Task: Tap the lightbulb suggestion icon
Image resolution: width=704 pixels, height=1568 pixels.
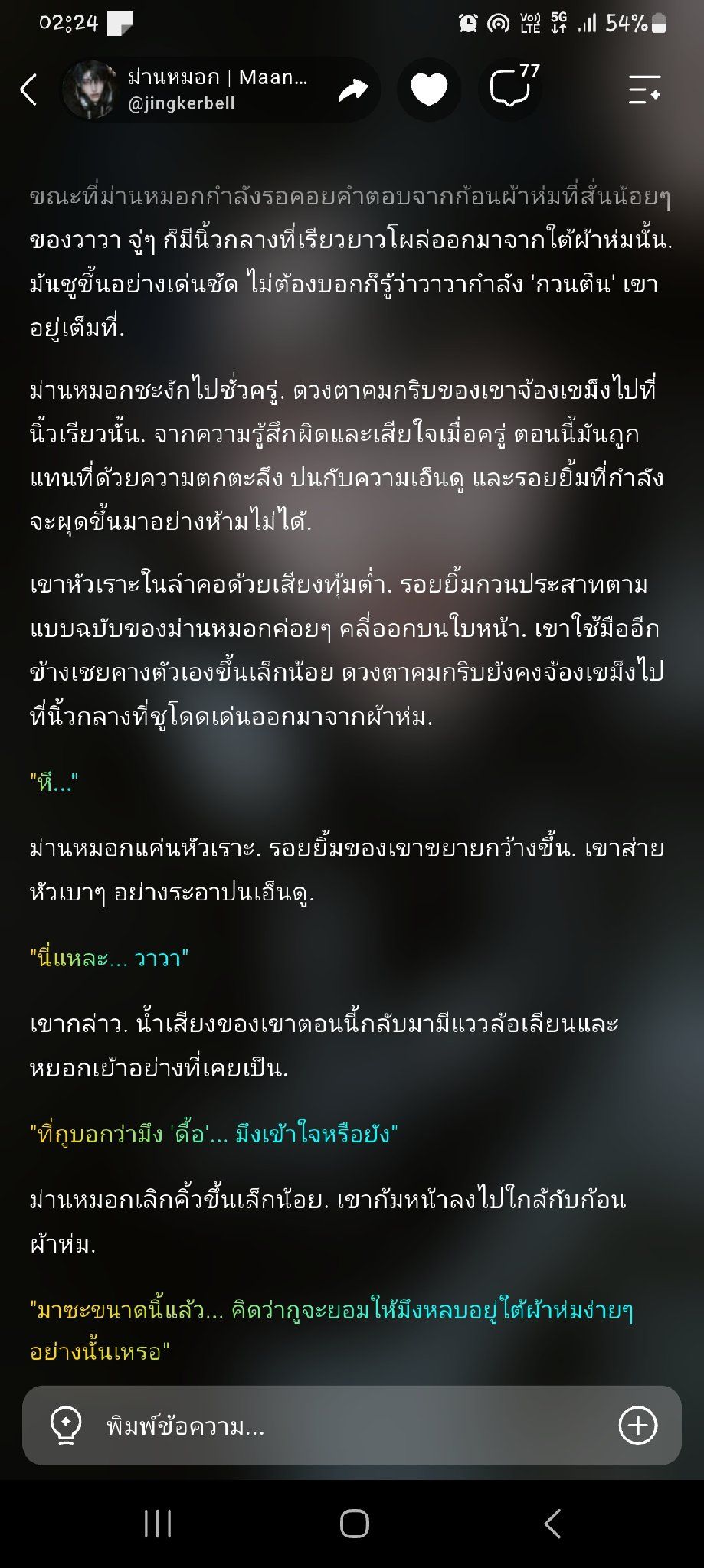Action: [x=66, y=1426]
